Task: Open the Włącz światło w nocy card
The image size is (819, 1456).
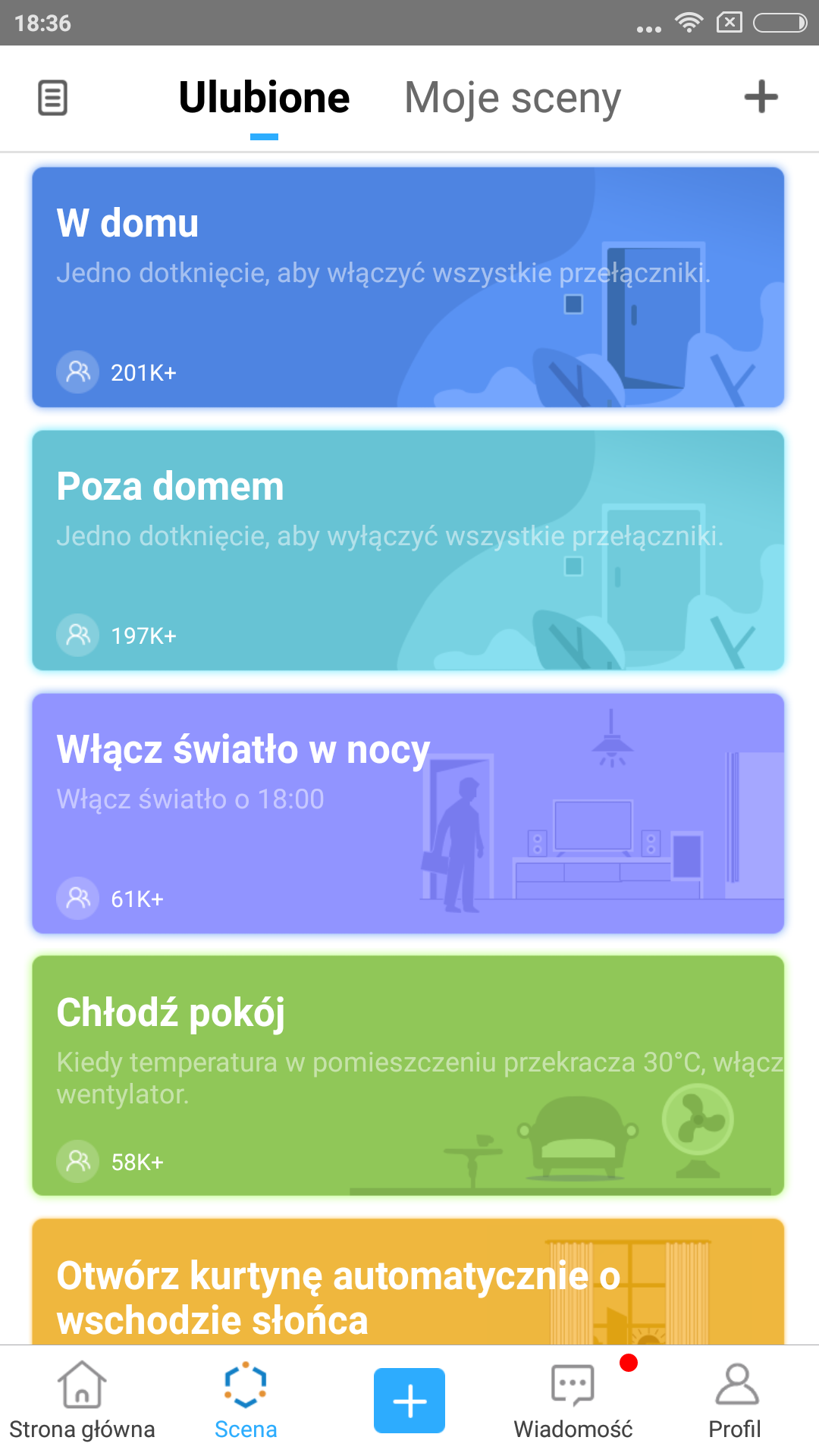Action: click(408, 814)
